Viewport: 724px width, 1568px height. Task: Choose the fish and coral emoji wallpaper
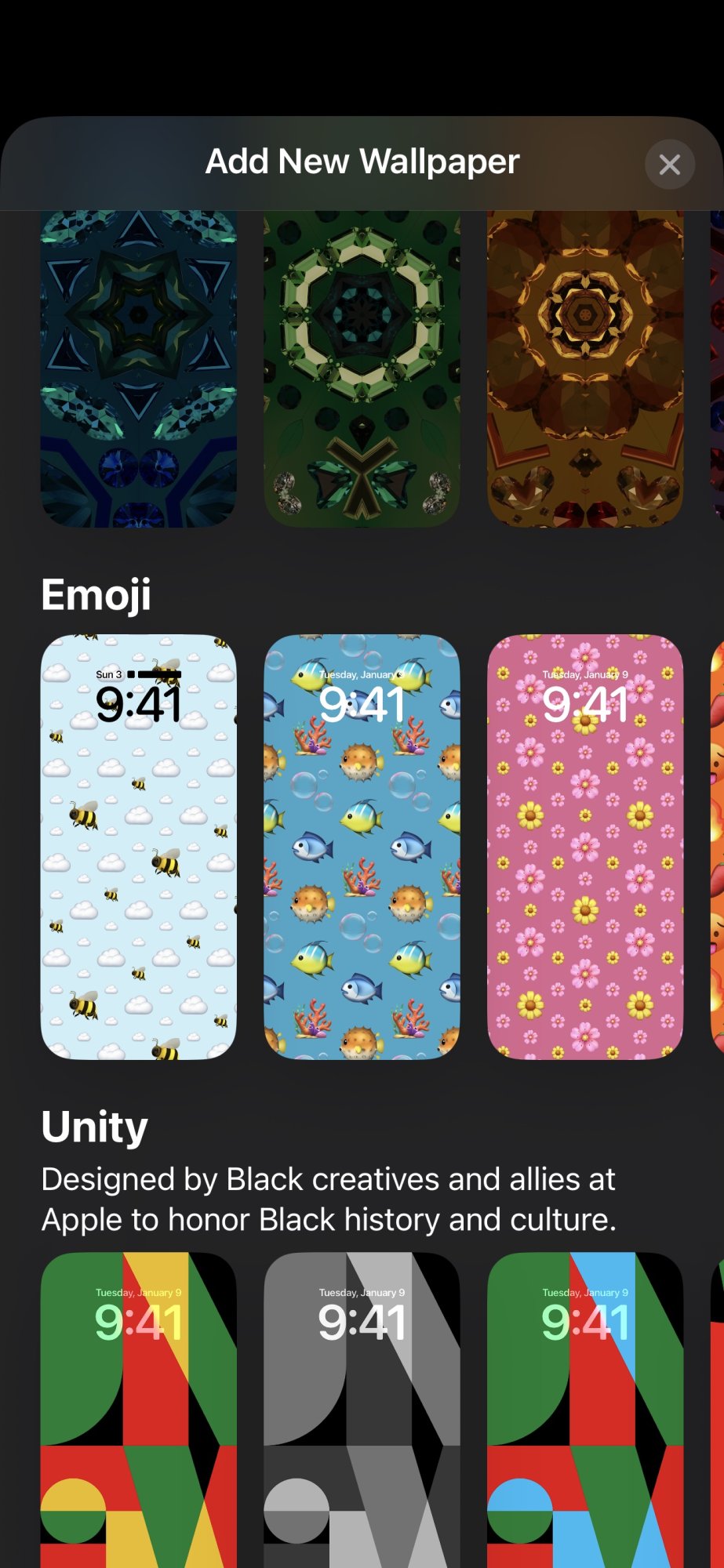click(x=362, y=847)
